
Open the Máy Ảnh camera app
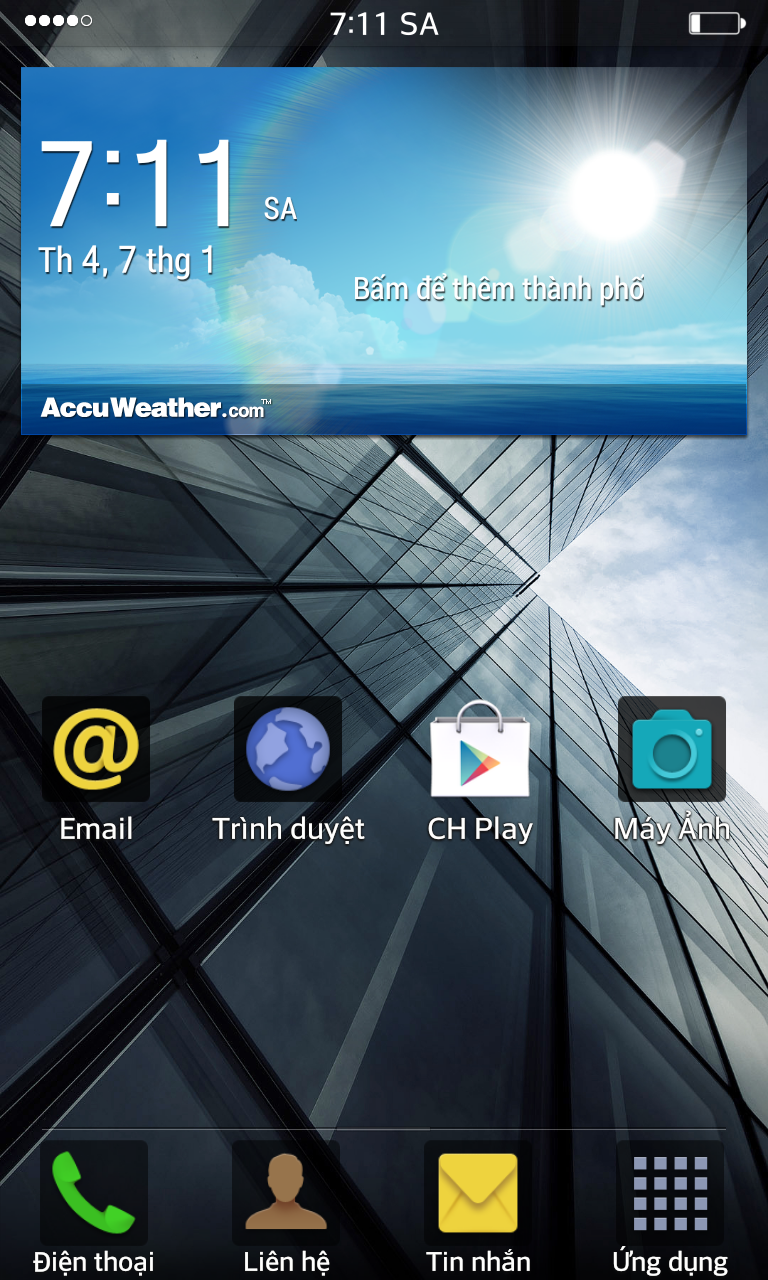(671, 750)
